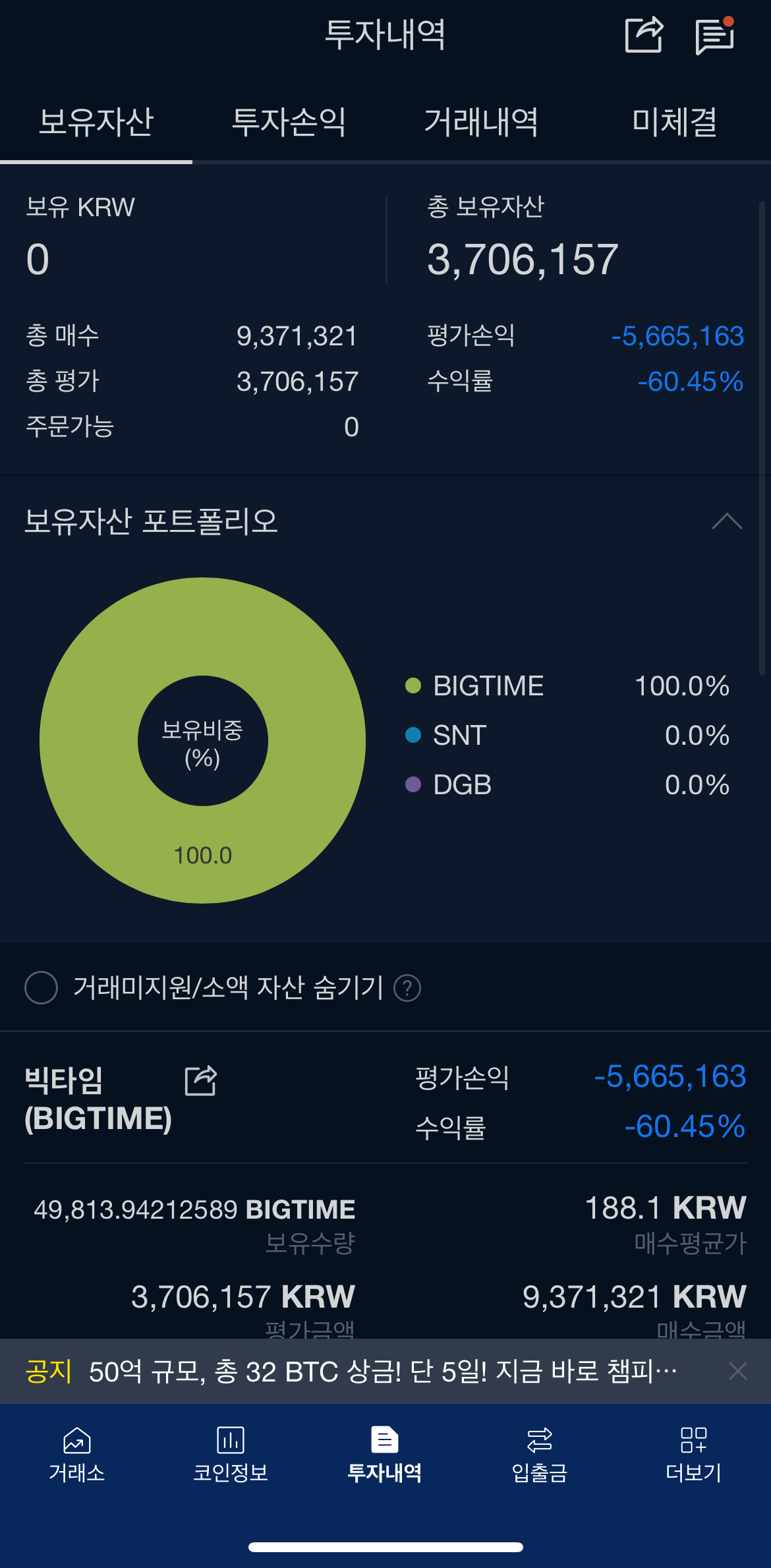Switch to the 투자손익 tab

(289, 122)
